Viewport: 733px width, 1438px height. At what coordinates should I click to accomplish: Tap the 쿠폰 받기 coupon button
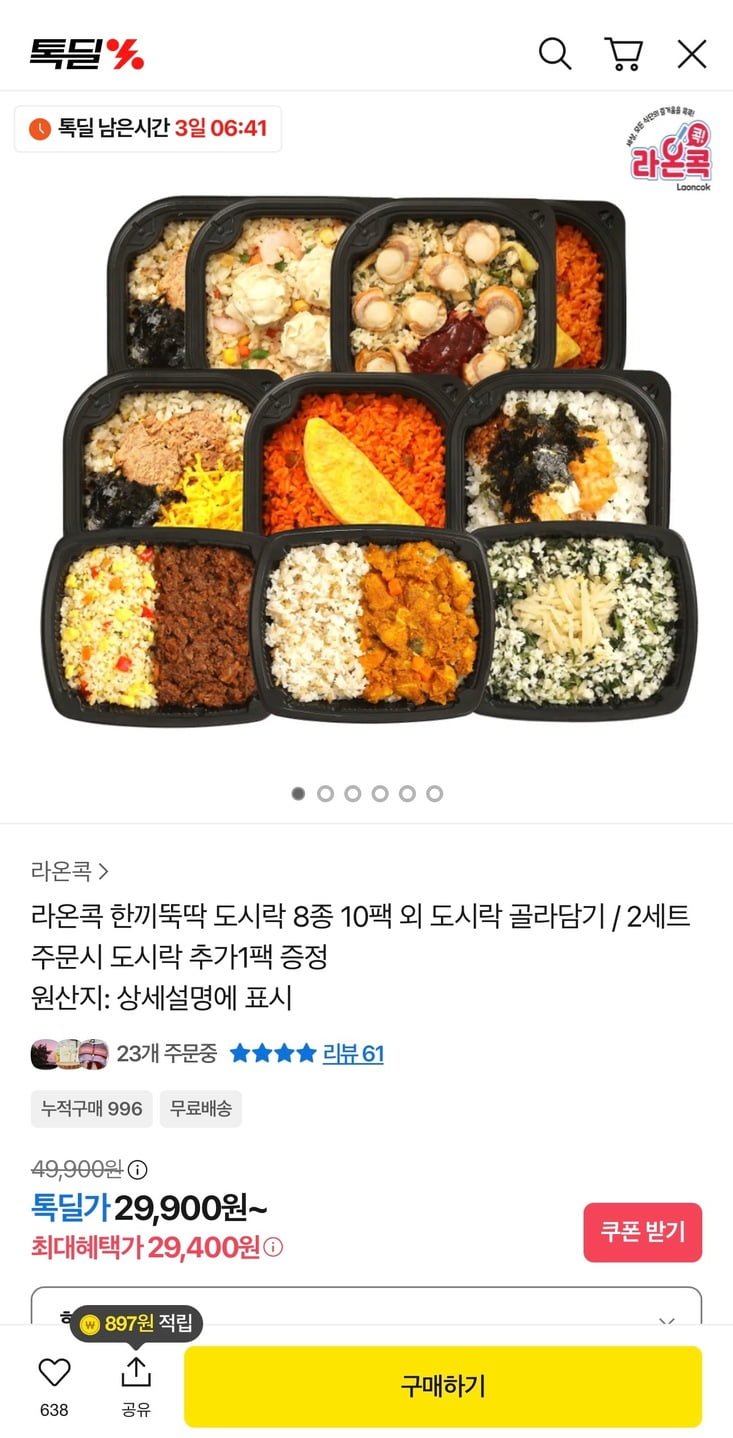click(642, 1232)
